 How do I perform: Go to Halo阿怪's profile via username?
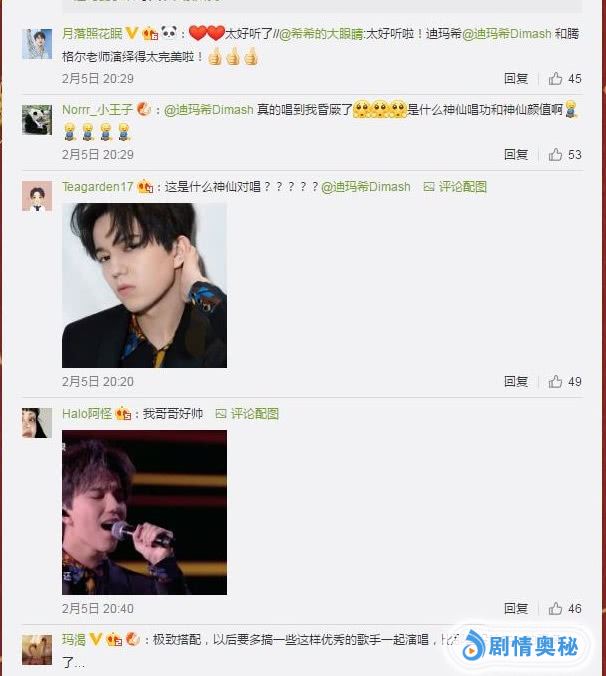pyautogui.click(x=86, y=413)
